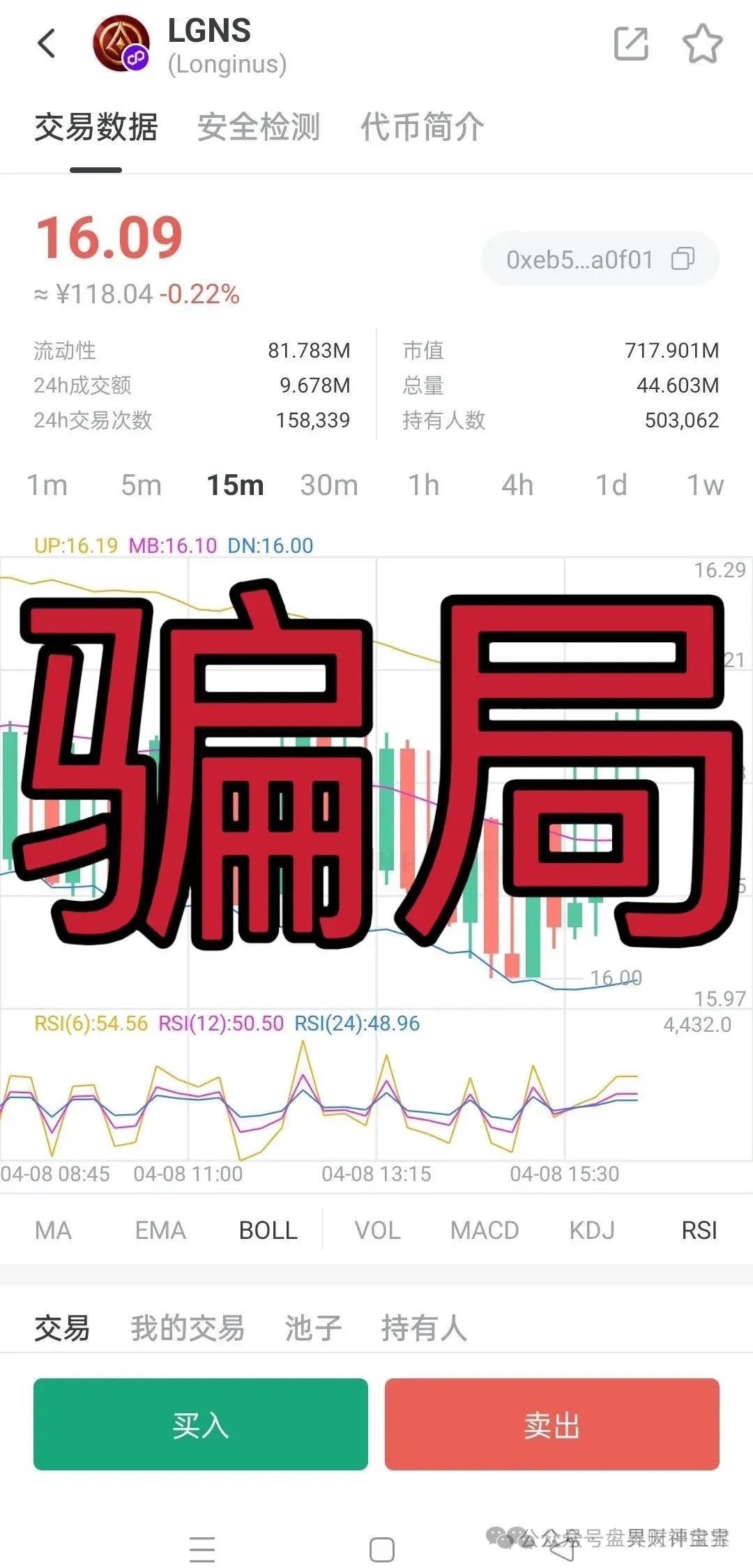Choose the 4h timeframe
The image size is (753, 1568).
[517, 485]
